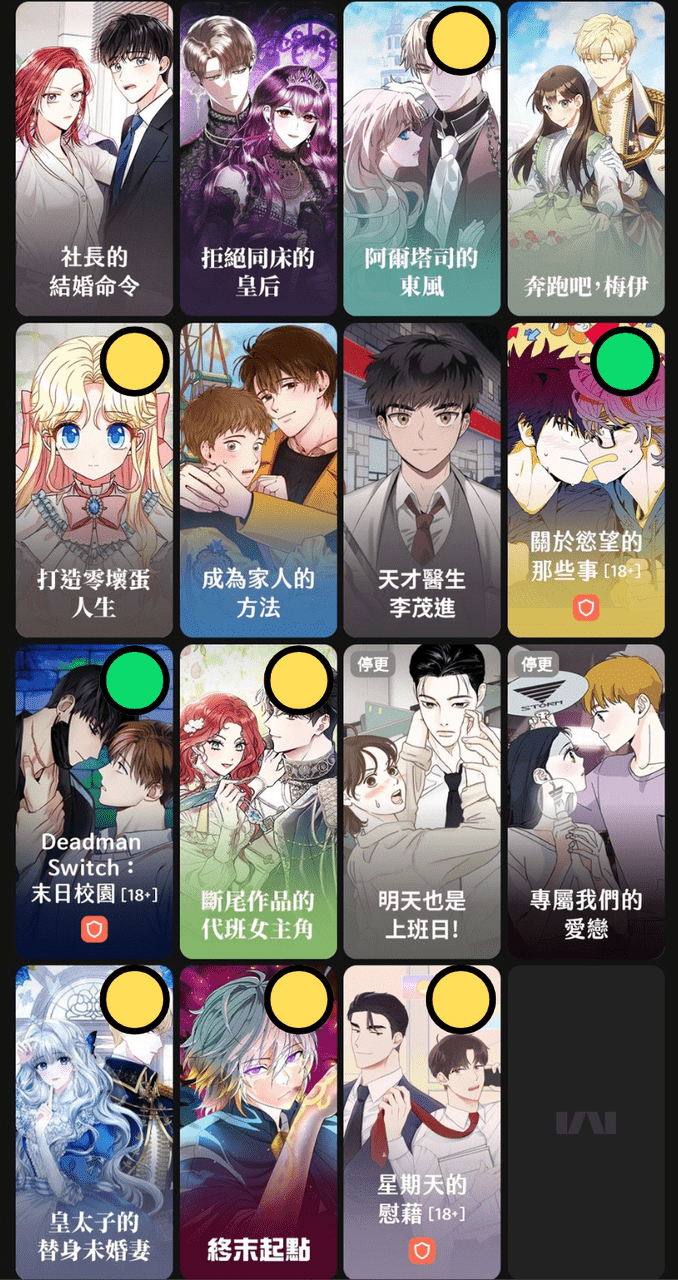This screenshot has width=678, height=1280.
Task: Open 奔跑吧,梅伊 series
Action: tap(586, 159)
